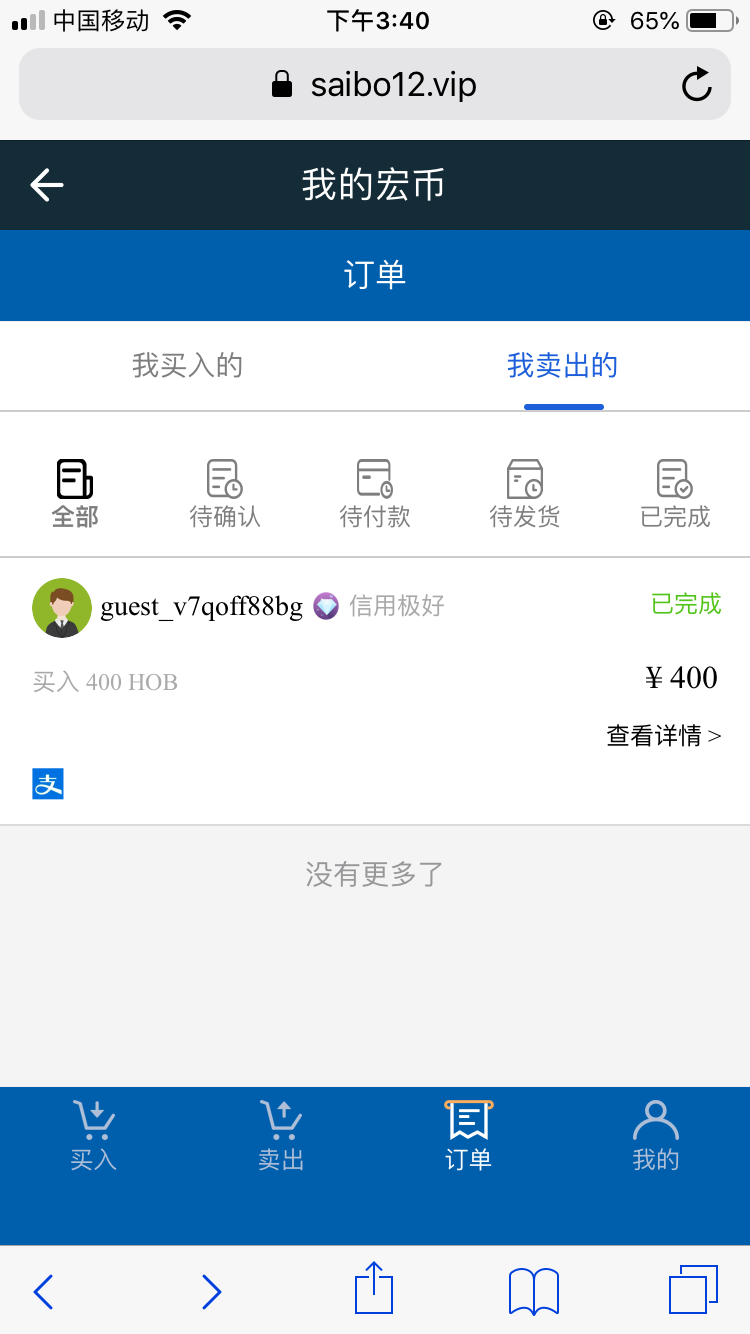The image size is (750, 1334).
Task: Filter orders by 已完成
Action: (x=675, y=493)
